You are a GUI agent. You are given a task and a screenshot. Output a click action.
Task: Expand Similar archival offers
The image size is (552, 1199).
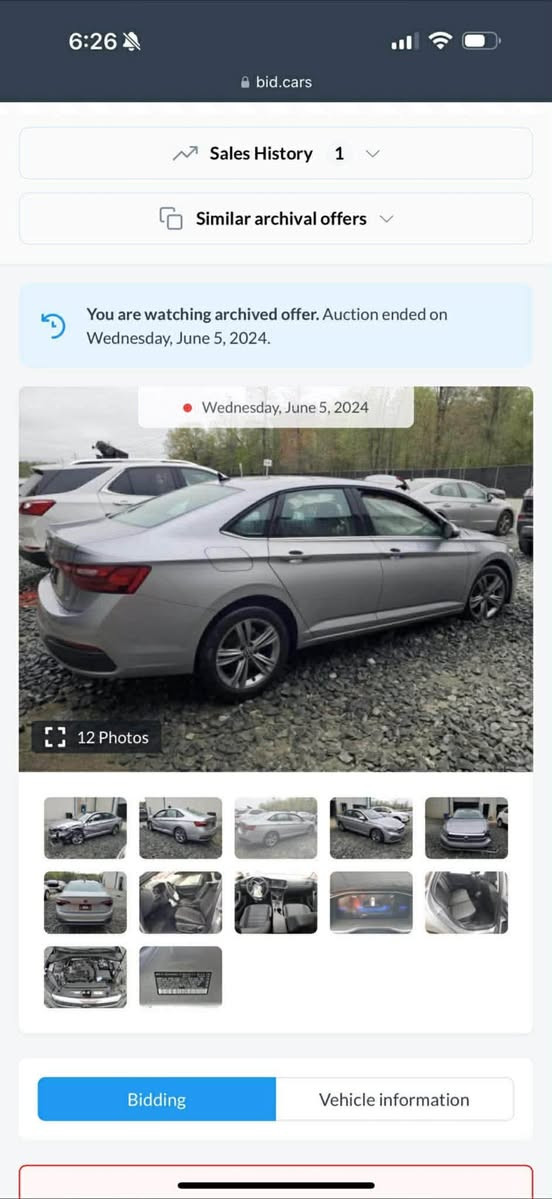275,219
